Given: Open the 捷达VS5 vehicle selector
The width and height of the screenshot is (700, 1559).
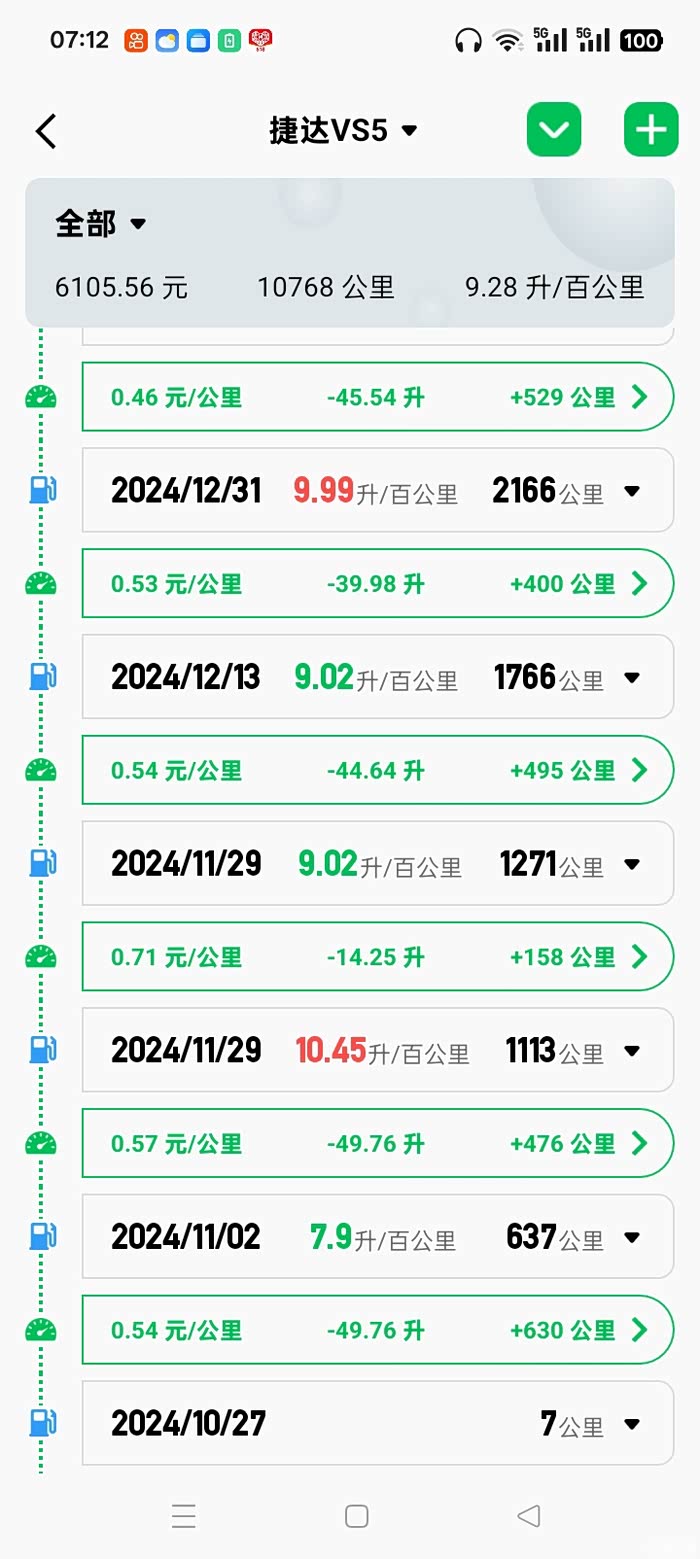Looking at the screenshot, I should pyautogui.click(x=343, y=131).
